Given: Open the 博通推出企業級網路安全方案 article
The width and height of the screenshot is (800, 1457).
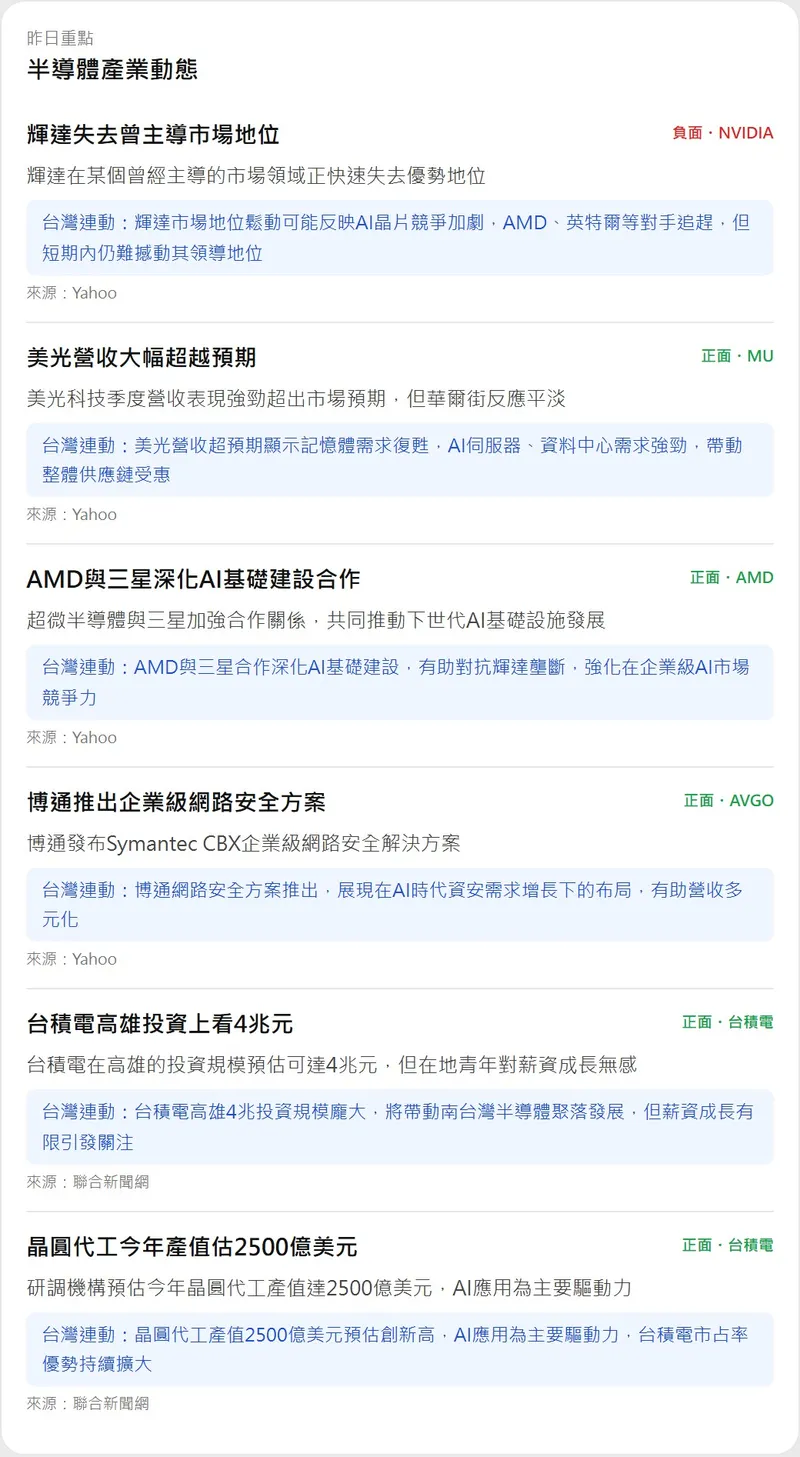Looking at the screenshot, I should click(176, 802).
